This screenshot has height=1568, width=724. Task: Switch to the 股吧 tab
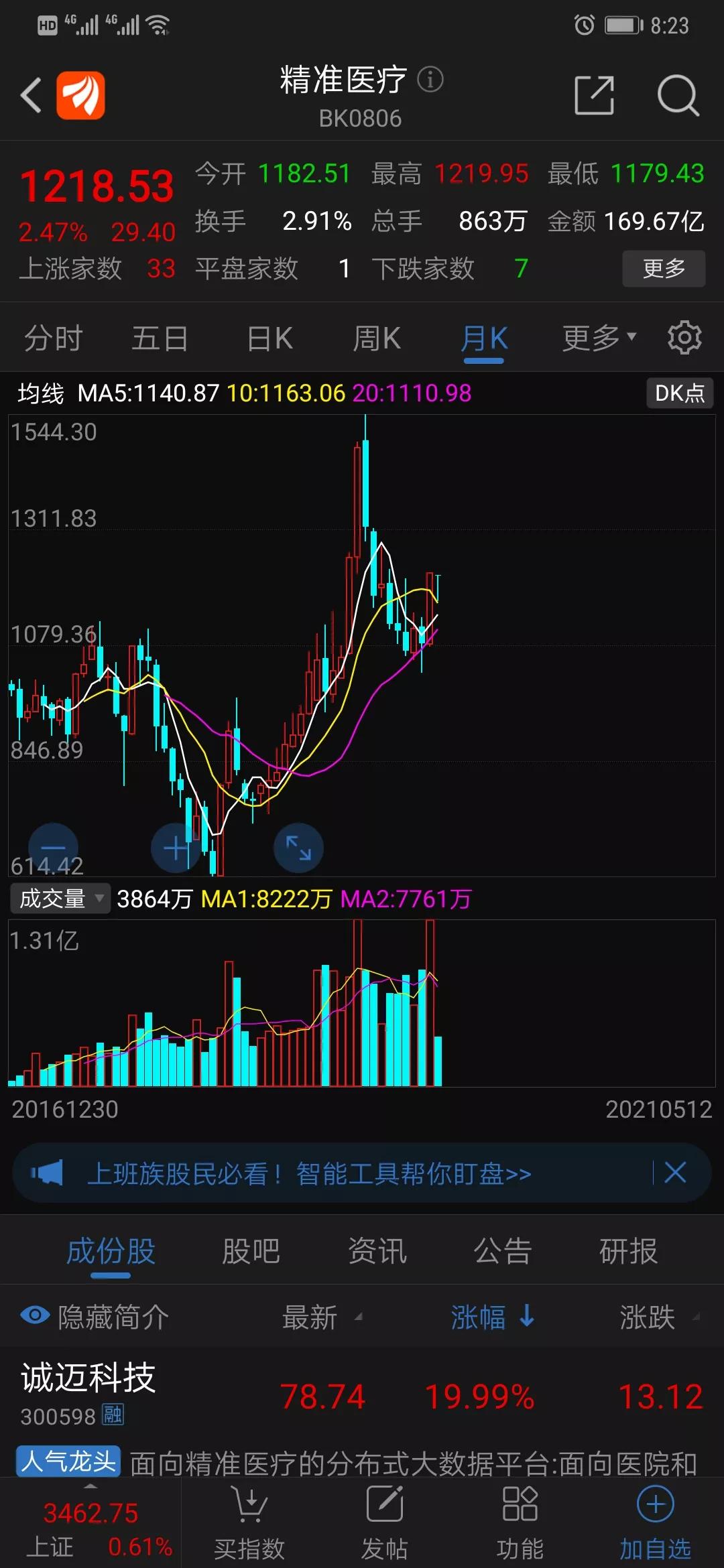point(251,1251)
